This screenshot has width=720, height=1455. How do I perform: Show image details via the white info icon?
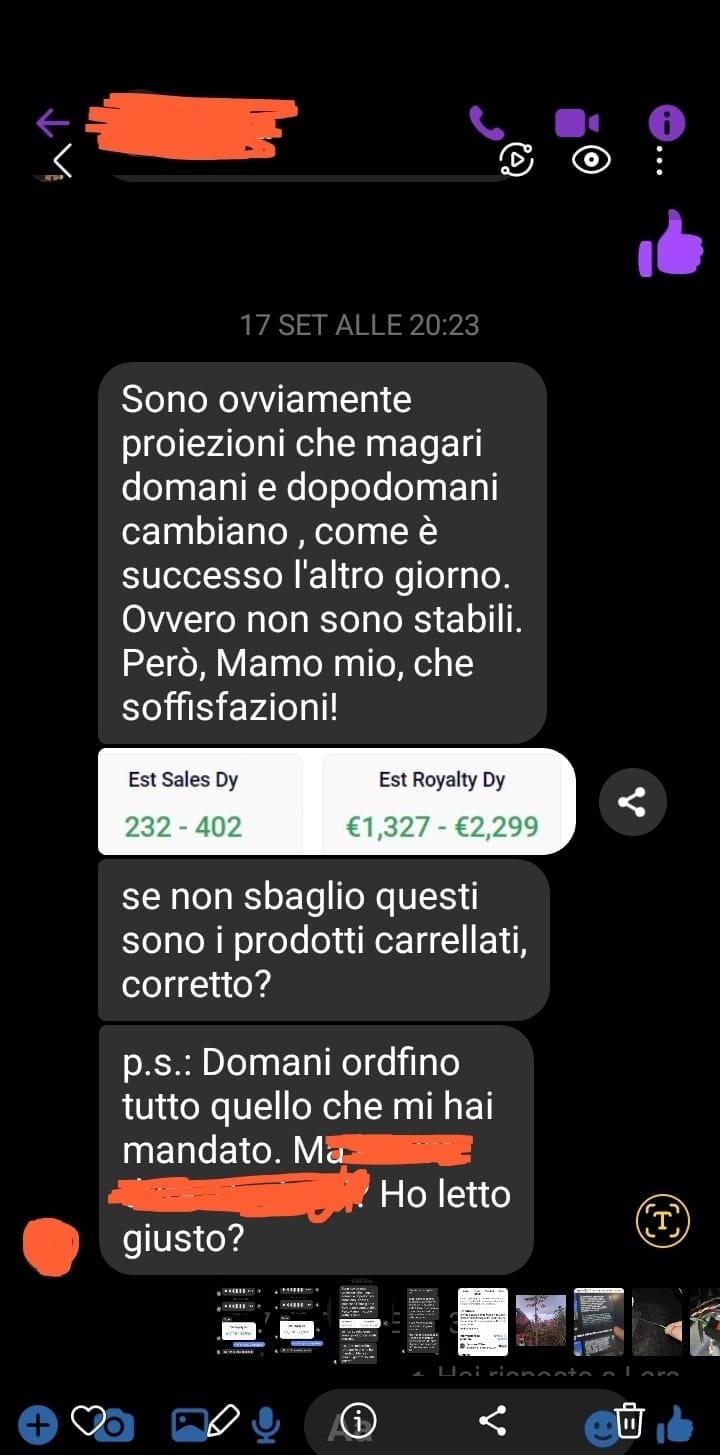point(357,1420)
